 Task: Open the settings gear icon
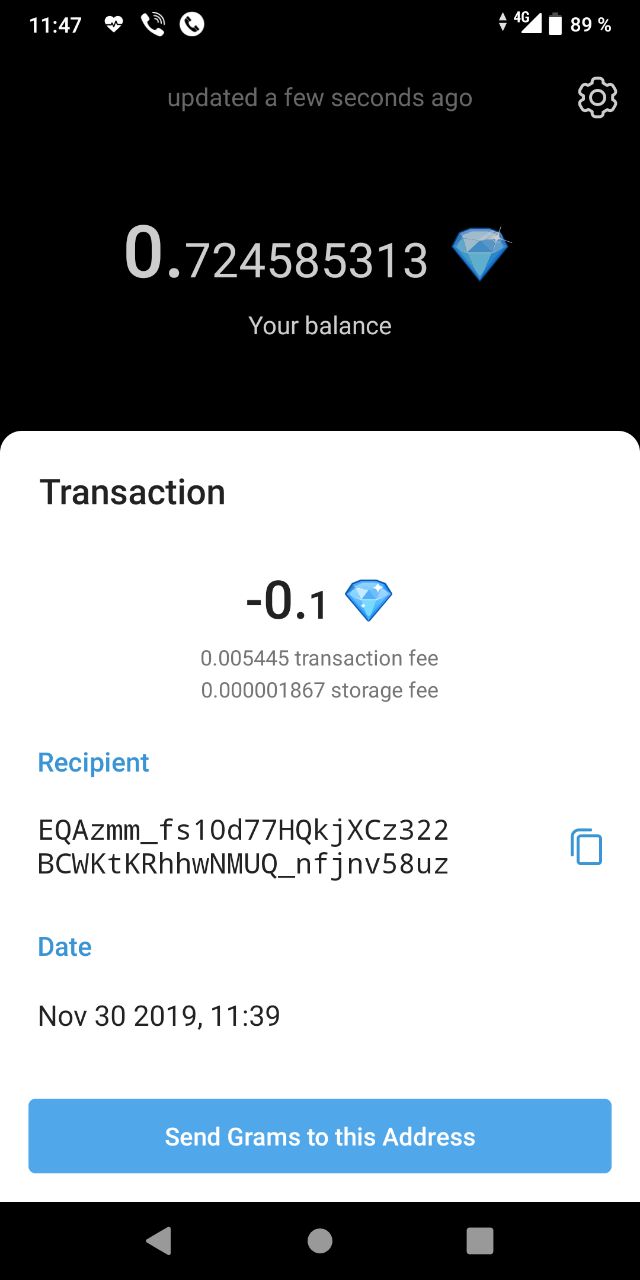(597, 98)
